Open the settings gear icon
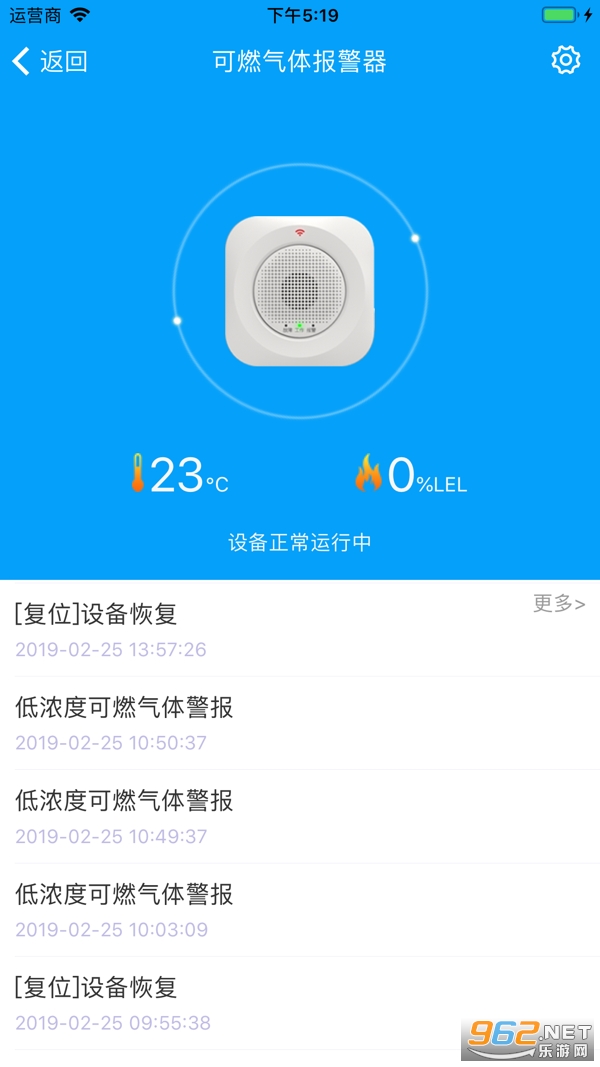The image size is (600, 1067). click(565, 61)
